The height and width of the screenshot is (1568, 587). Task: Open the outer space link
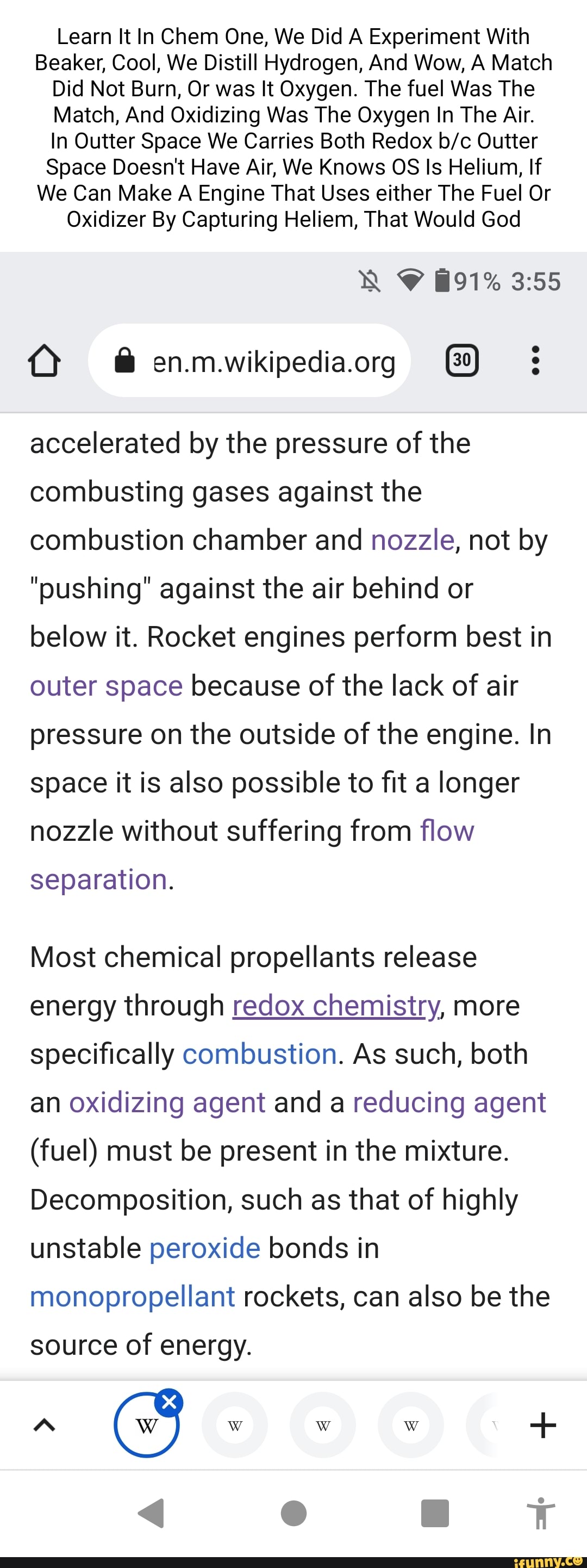click(106, 686)
